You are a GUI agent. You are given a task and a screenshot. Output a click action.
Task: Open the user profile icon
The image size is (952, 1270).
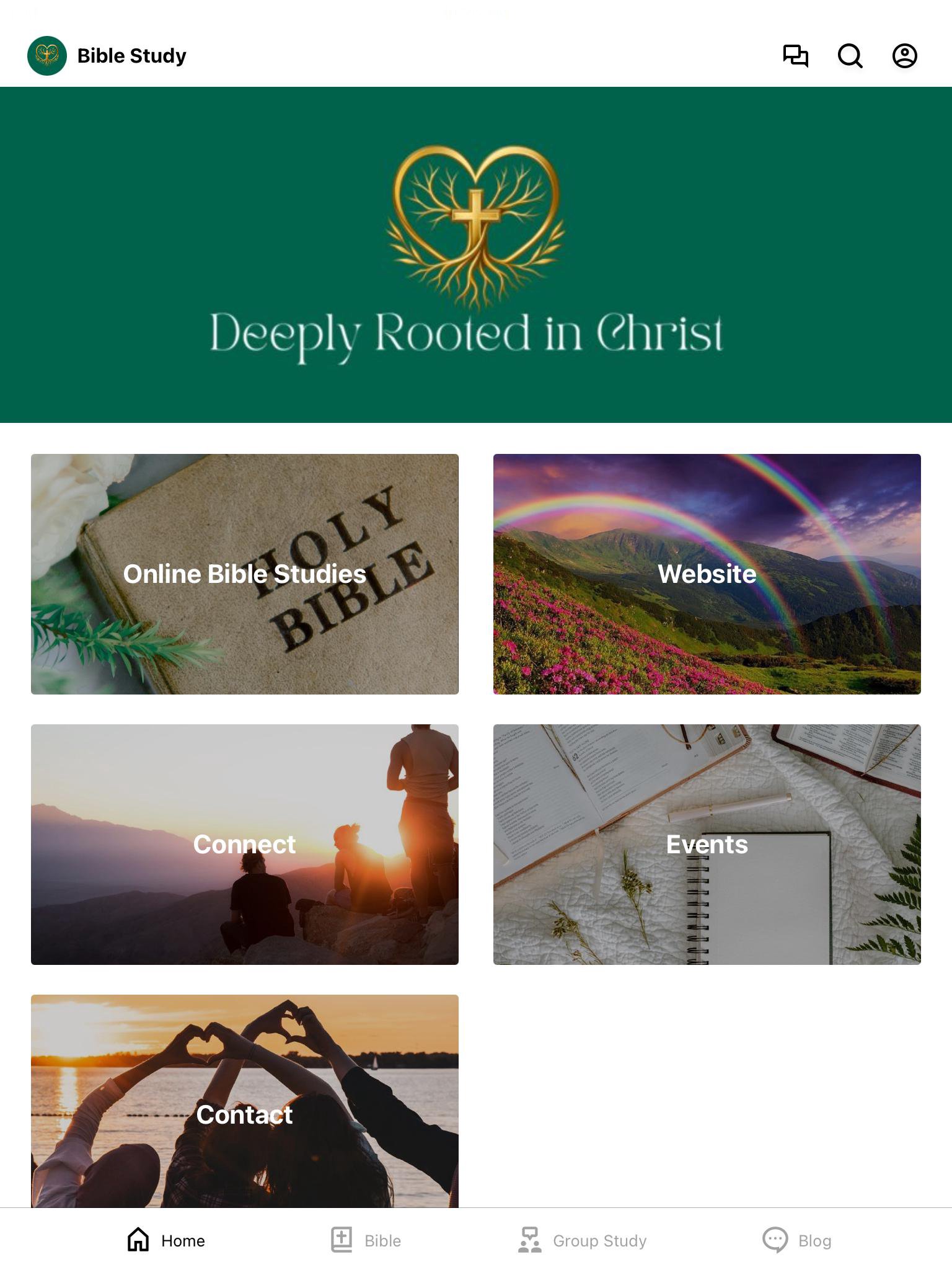[904, 56]
